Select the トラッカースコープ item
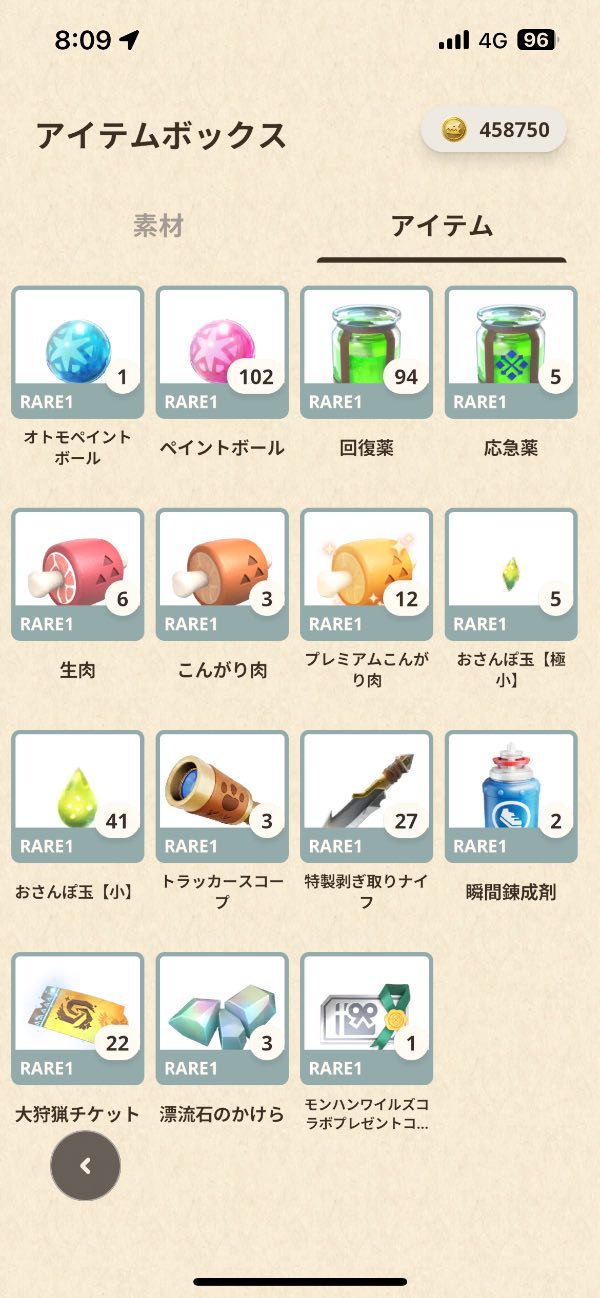This screenshot has height=1298, width=600. point(222,796)
